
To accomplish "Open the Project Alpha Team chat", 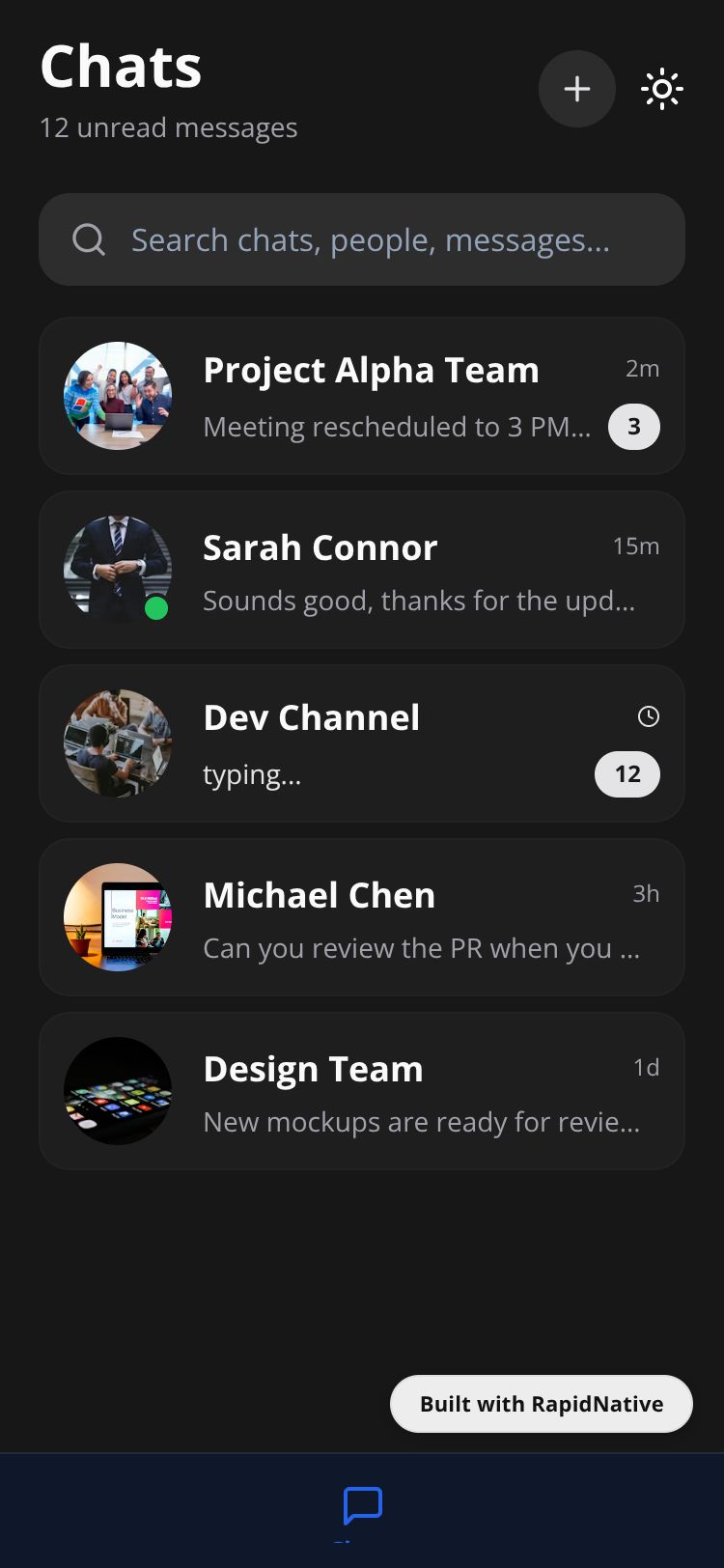I will [x=362, y=396].
